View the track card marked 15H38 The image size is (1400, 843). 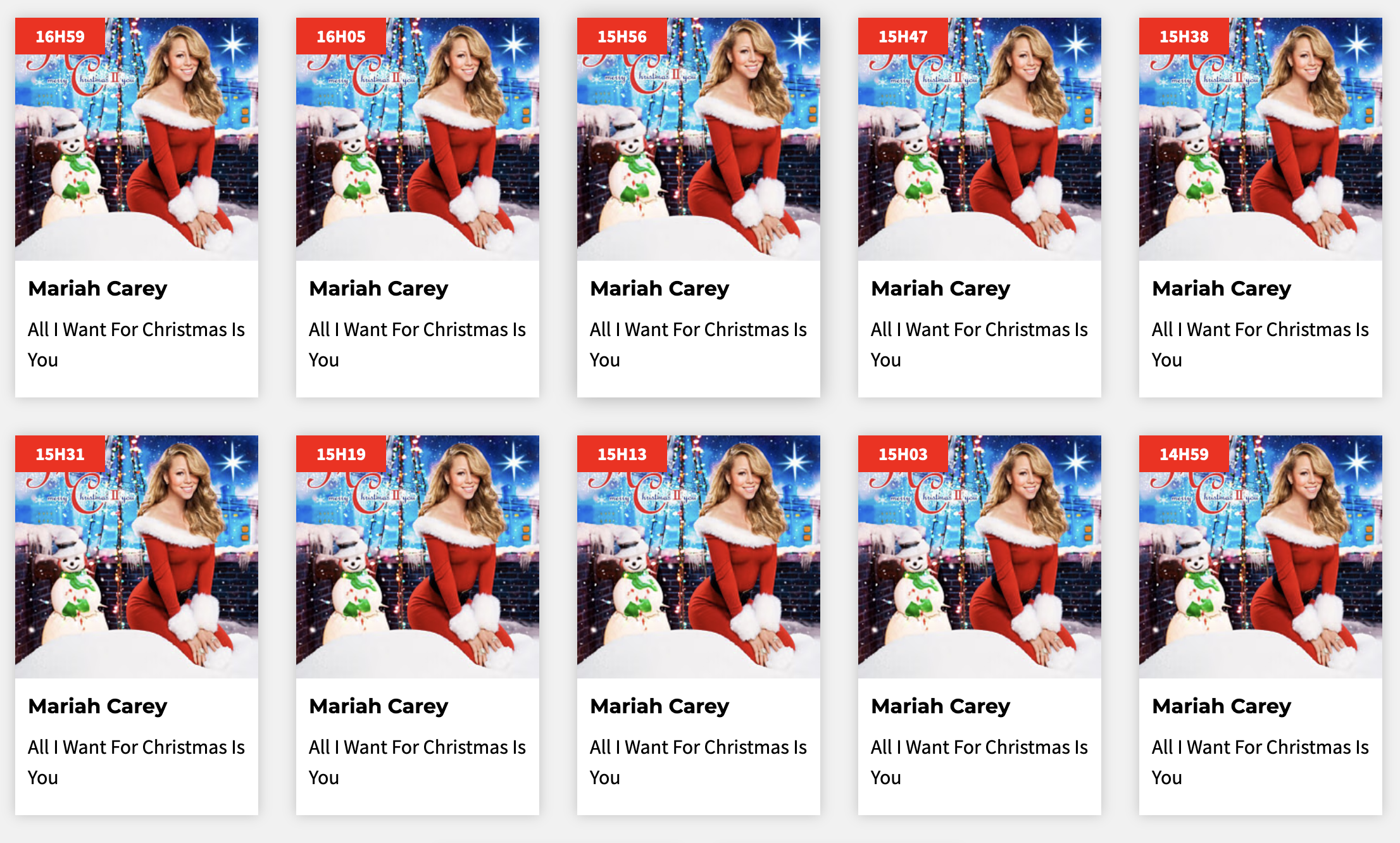click(x=1260, y=207)
